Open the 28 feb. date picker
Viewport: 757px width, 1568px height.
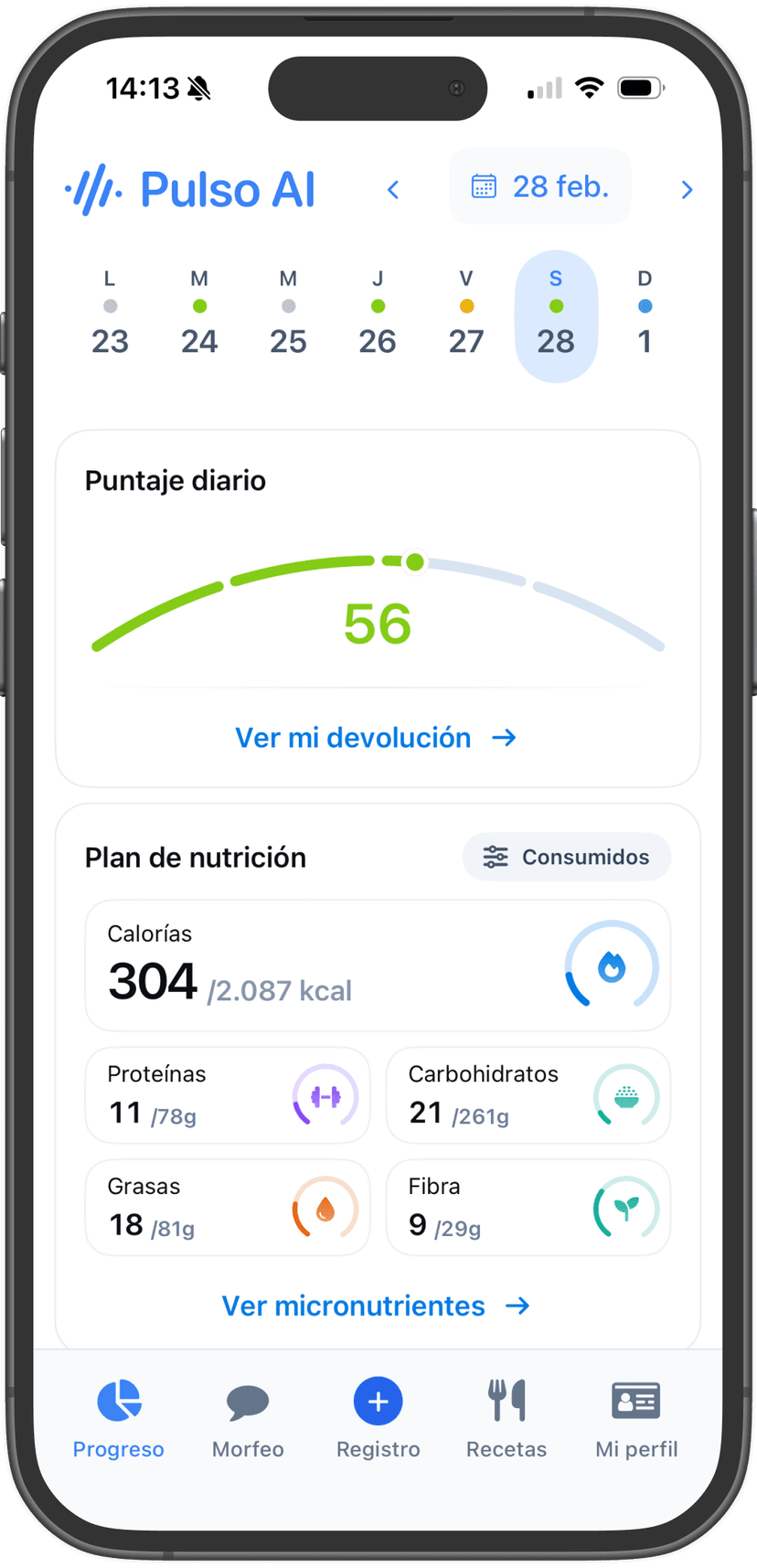(540, 186)
